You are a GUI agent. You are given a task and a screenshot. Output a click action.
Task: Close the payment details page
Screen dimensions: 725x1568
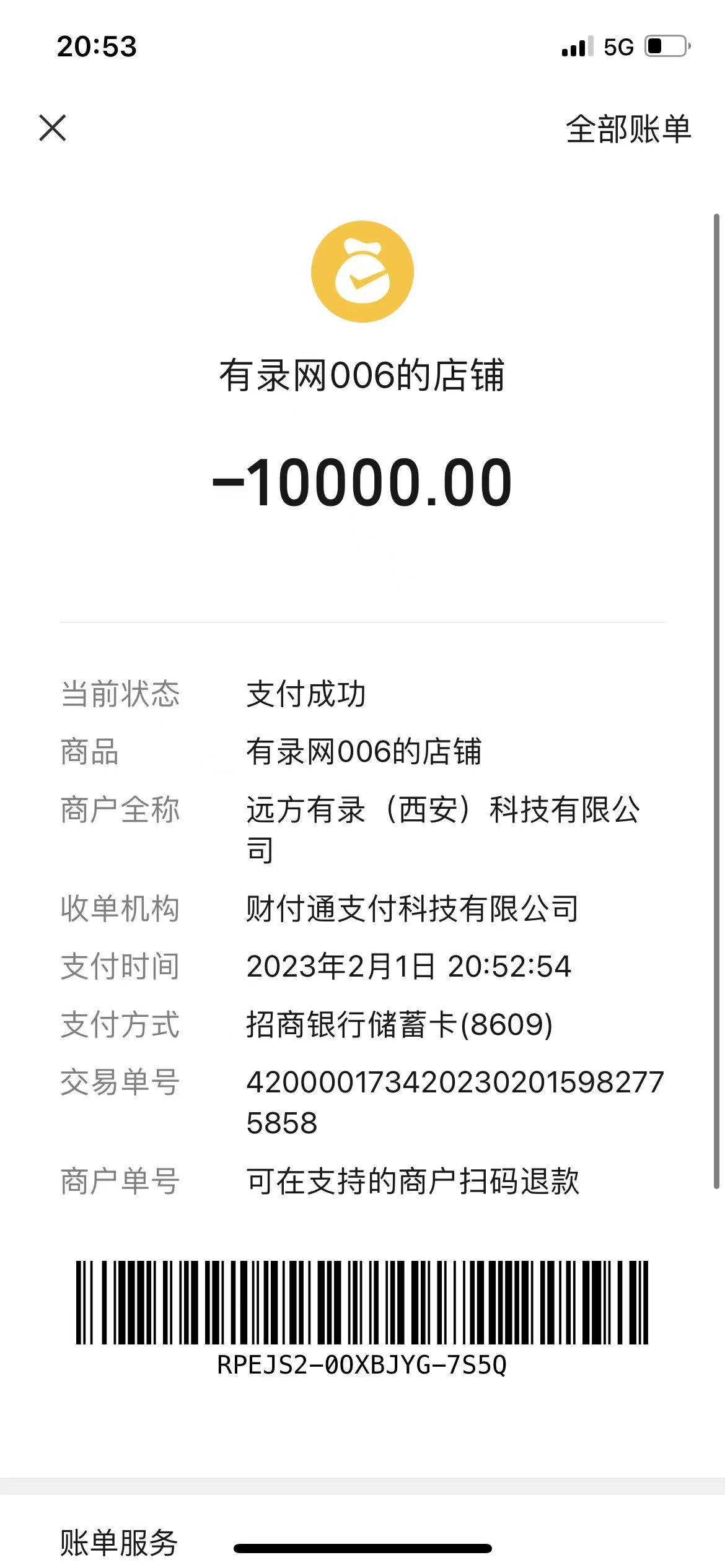tap(53, 128)
